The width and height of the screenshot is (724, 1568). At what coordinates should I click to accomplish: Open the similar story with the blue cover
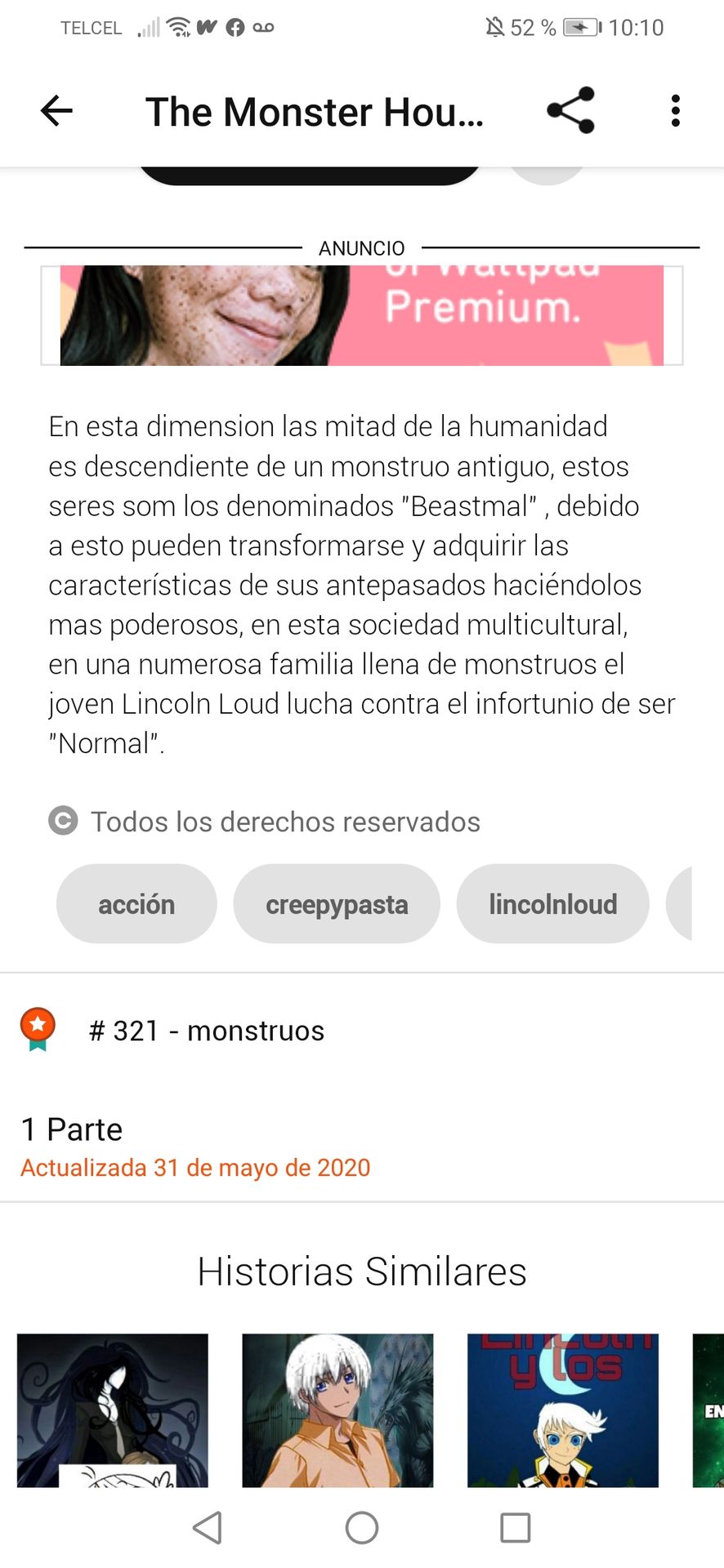(x=562, y=1410)
